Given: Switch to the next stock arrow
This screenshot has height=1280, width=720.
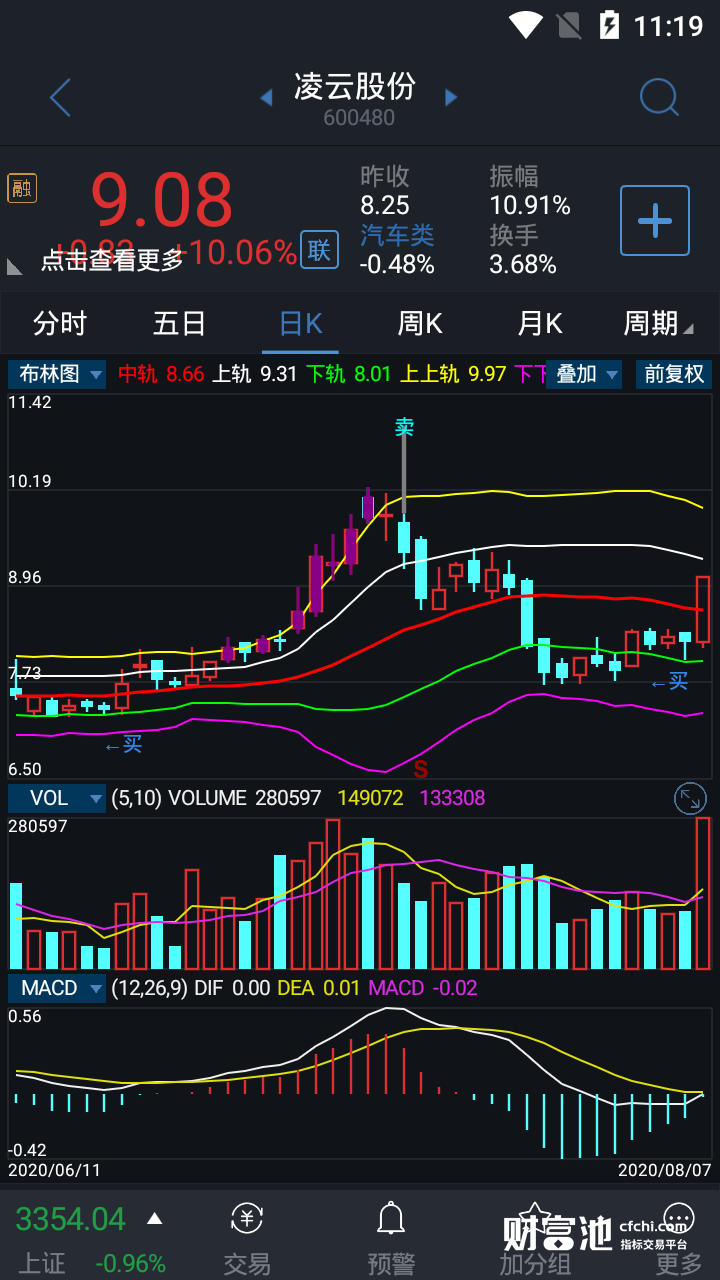Looking at the screenshot, I should point(451,97).
